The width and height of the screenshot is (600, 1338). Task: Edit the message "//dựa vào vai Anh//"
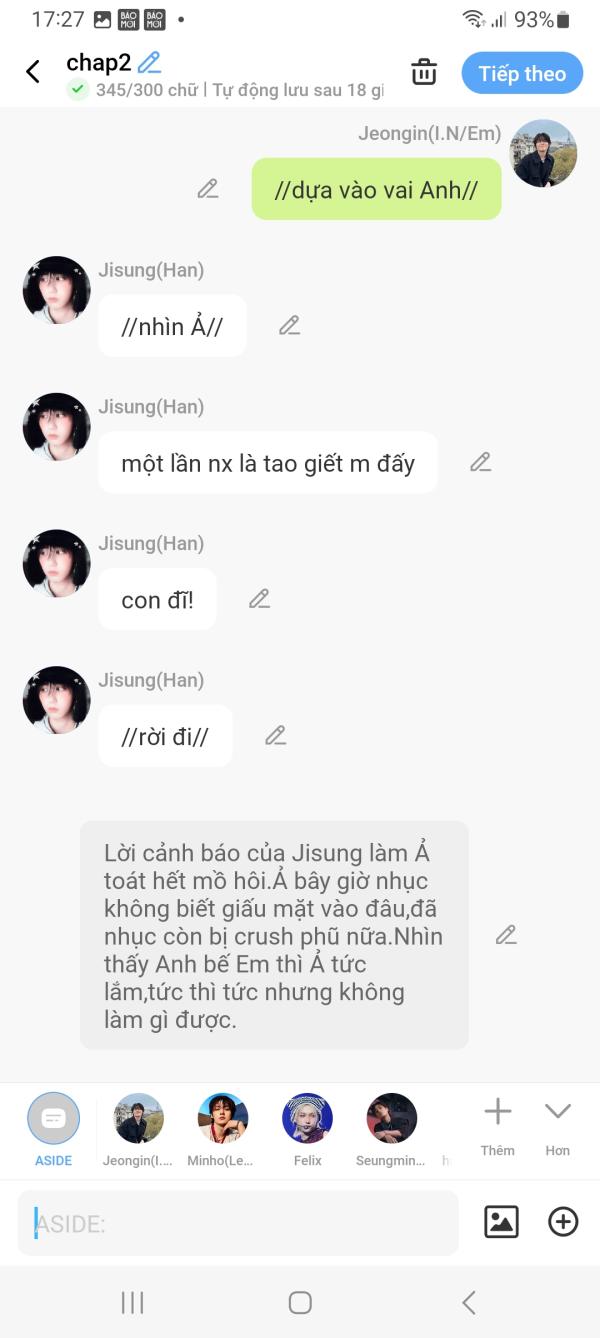pyautogui.click(x=208, y=189)
